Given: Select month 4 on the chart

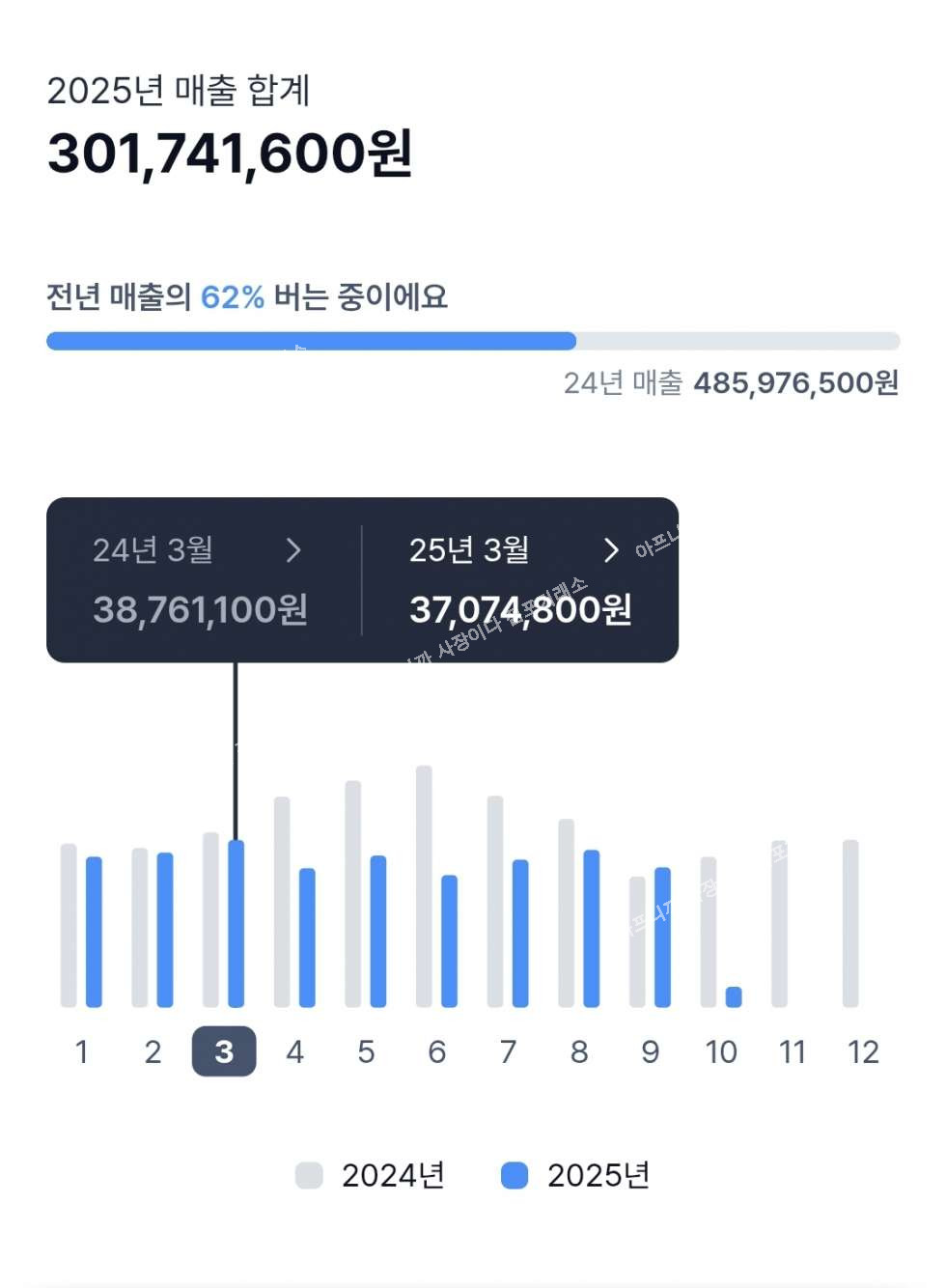Looking at the screenshot, I should click(295, 1051).
